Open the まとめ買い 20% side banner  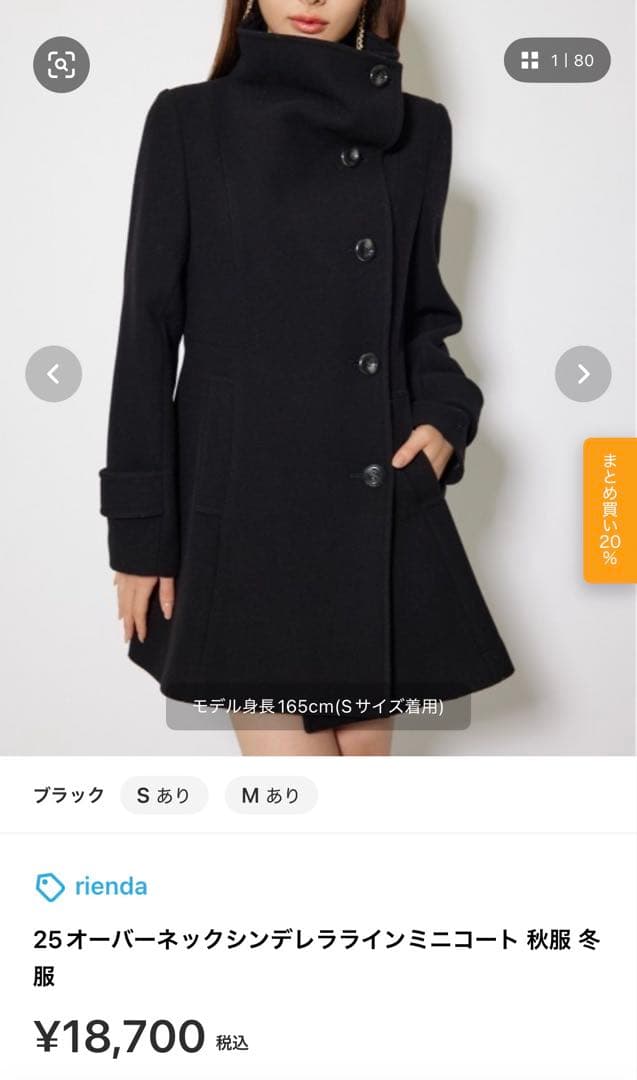(x=610, y=510)
